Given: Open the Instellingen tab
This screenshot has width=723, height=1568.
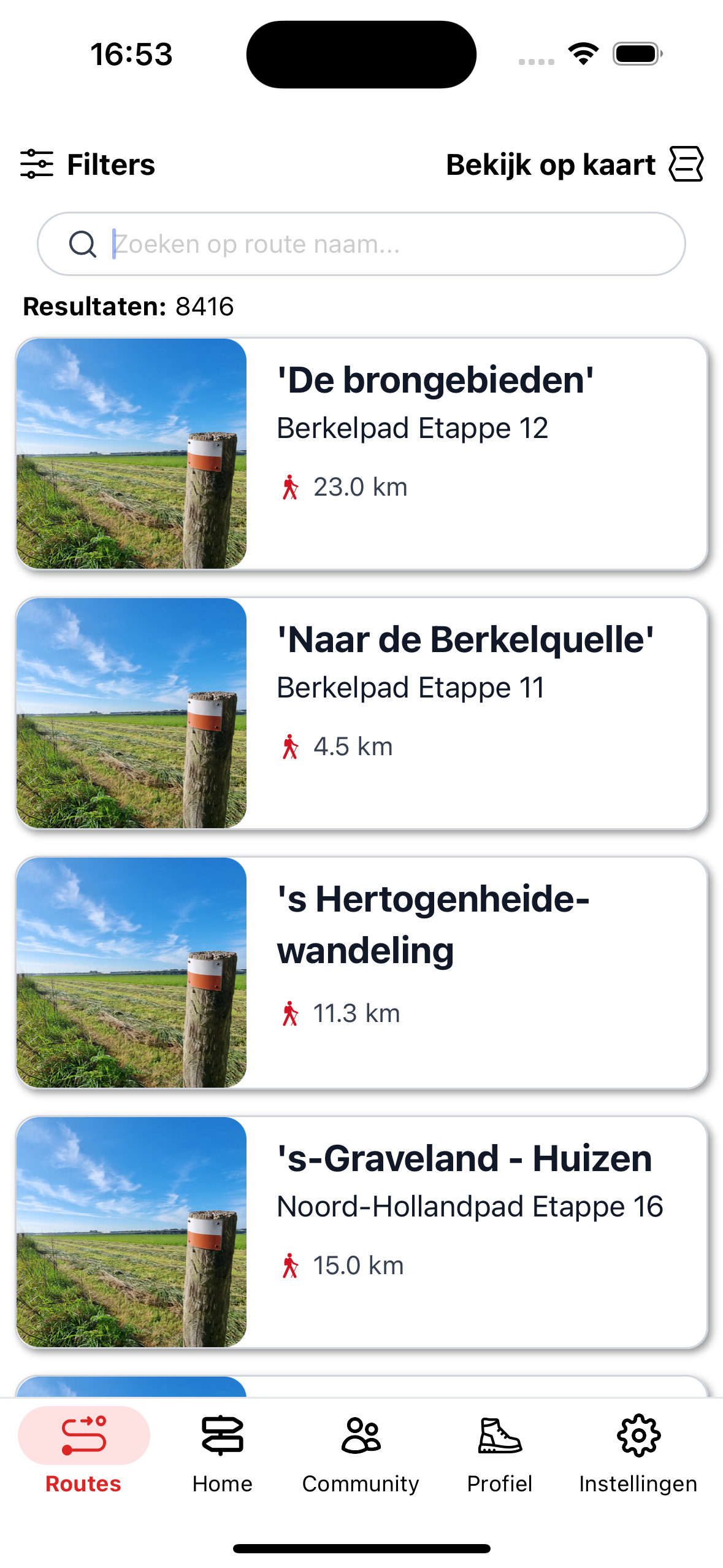Looking at the screenshot, I should coord(638,1454).
